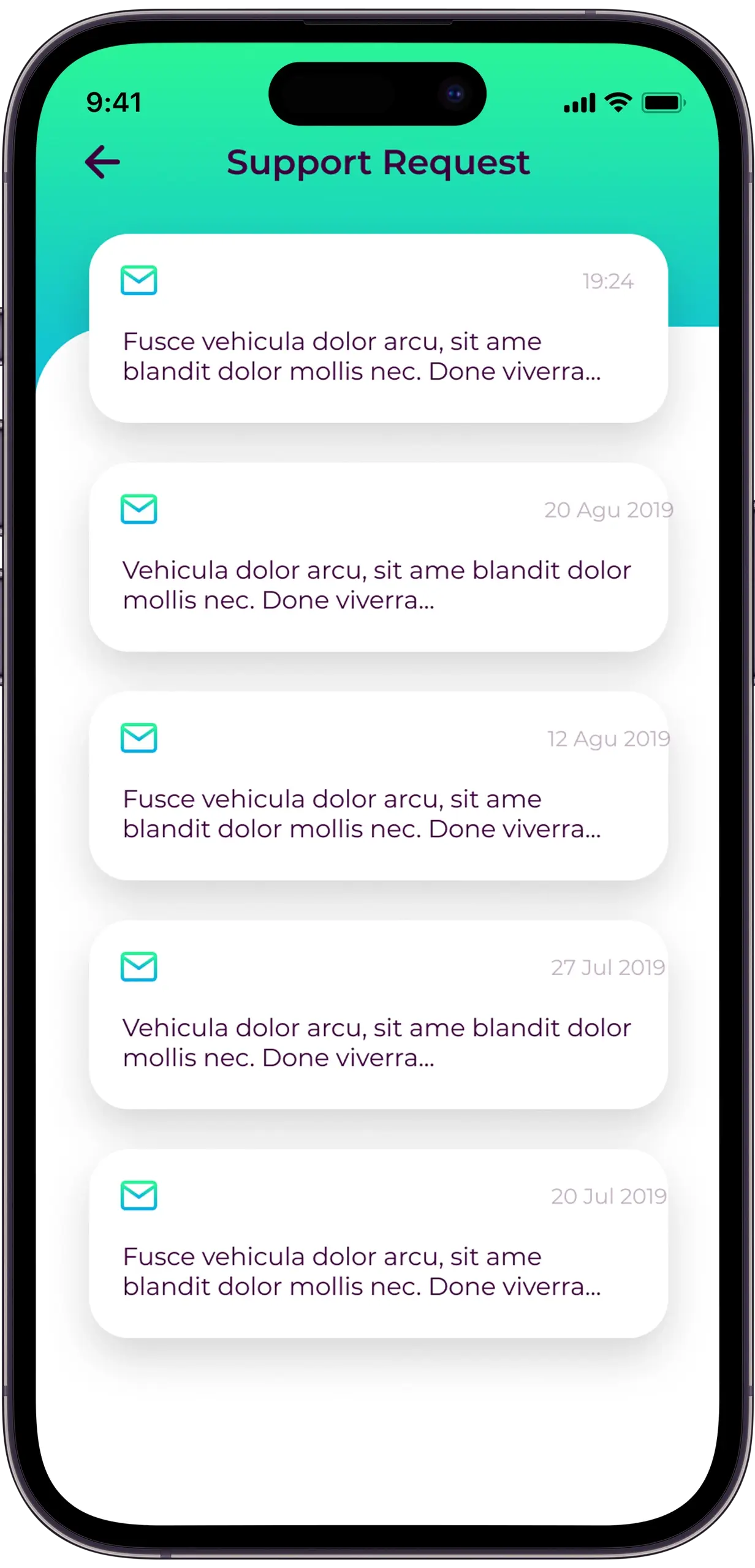Open the request dated 20 Agu 2019

378,557
